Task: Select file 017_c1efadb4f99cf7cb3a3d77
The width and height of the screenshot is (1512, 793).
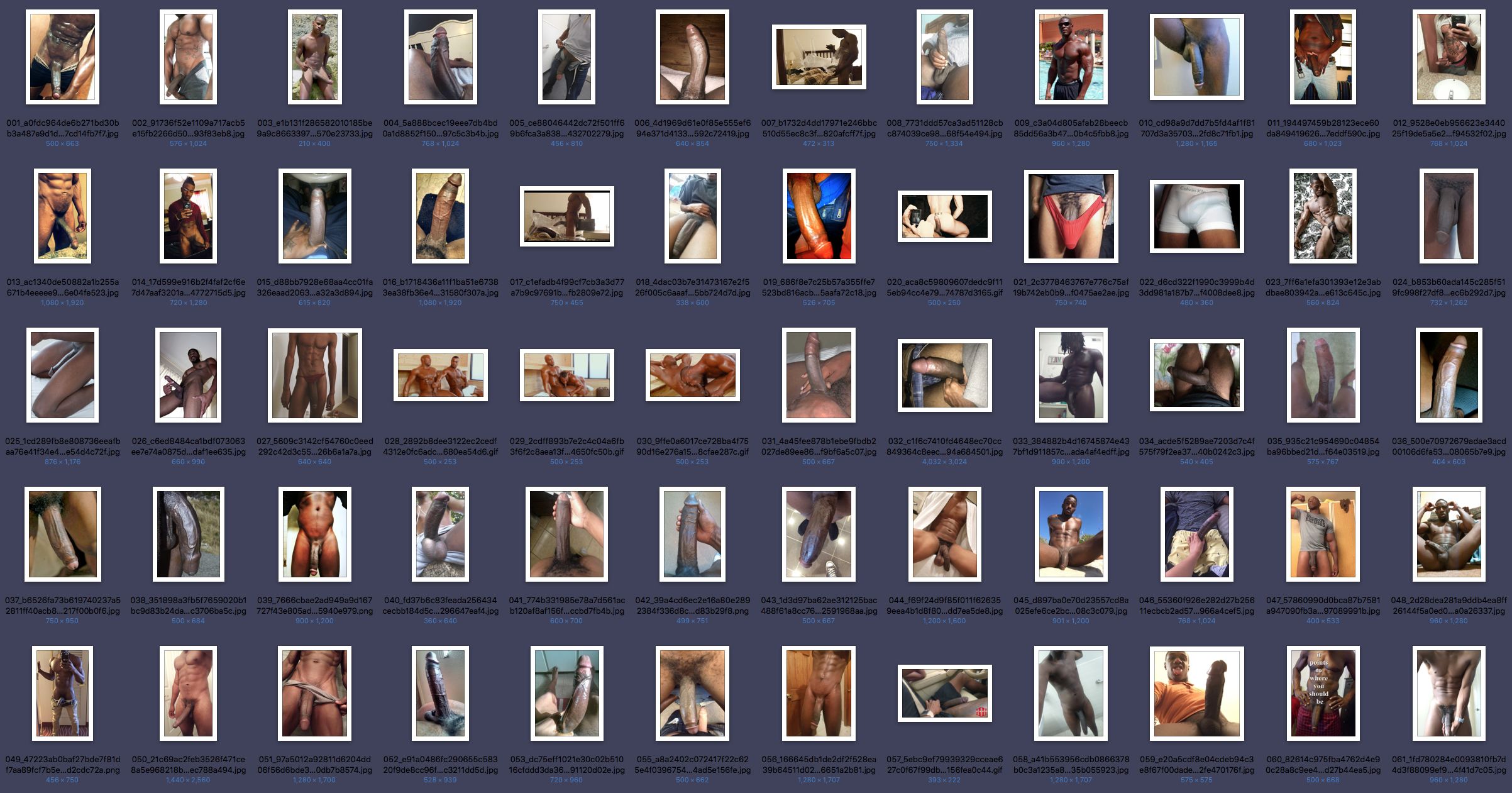Action: 566,216
